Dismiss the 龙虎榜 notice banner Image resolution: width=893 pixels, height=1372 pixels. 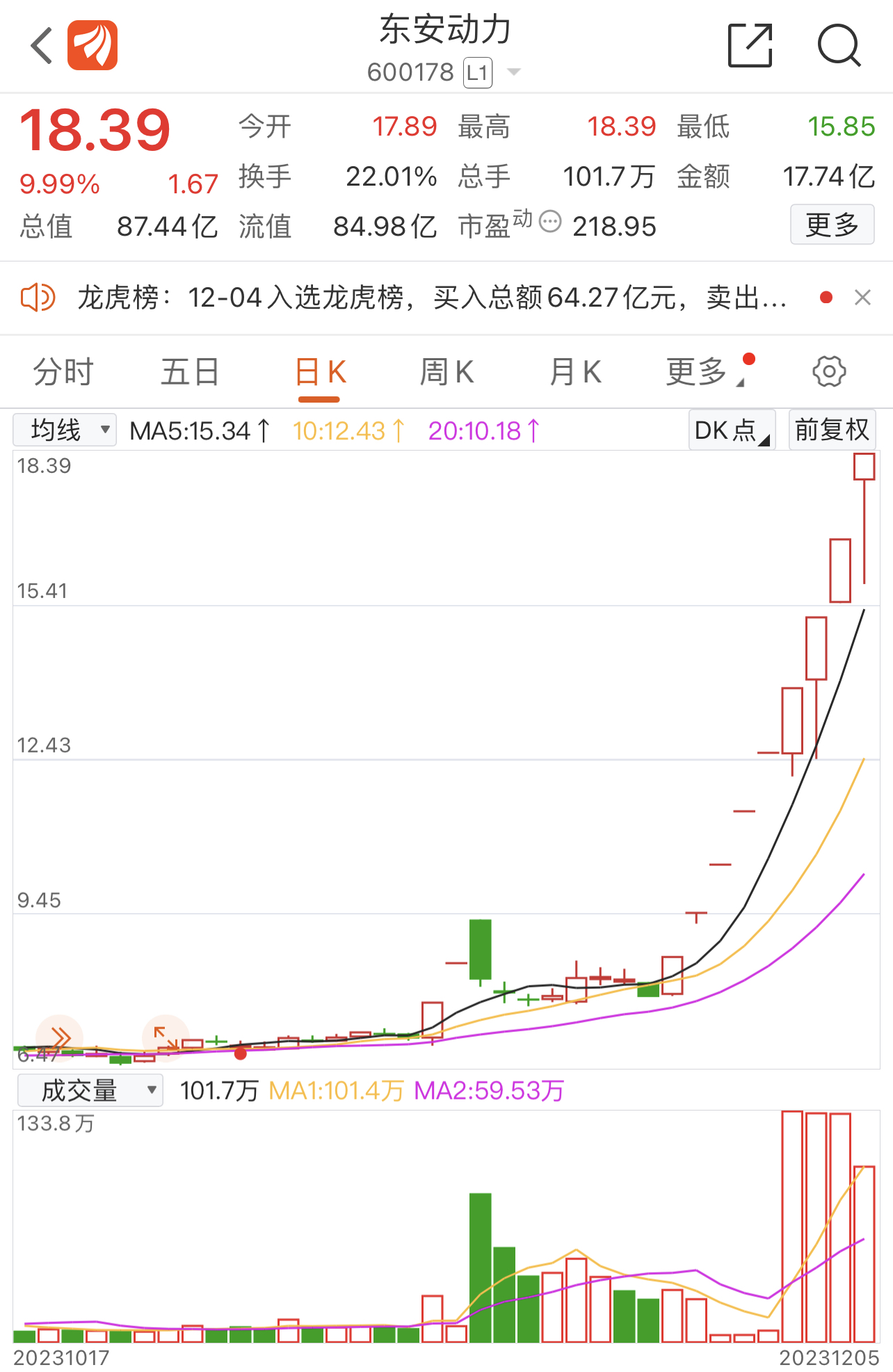862,298
